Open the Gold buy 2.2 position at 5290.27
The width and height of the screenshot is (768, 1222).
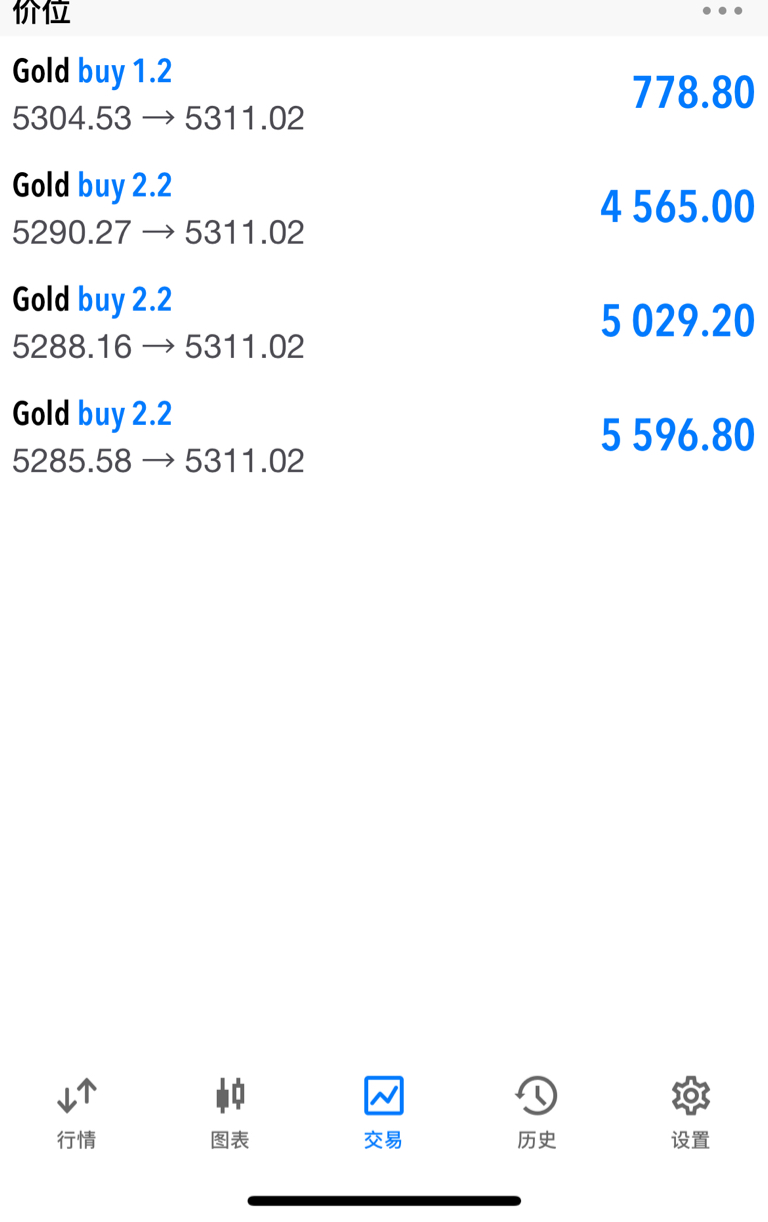click(x=384, y=208)
